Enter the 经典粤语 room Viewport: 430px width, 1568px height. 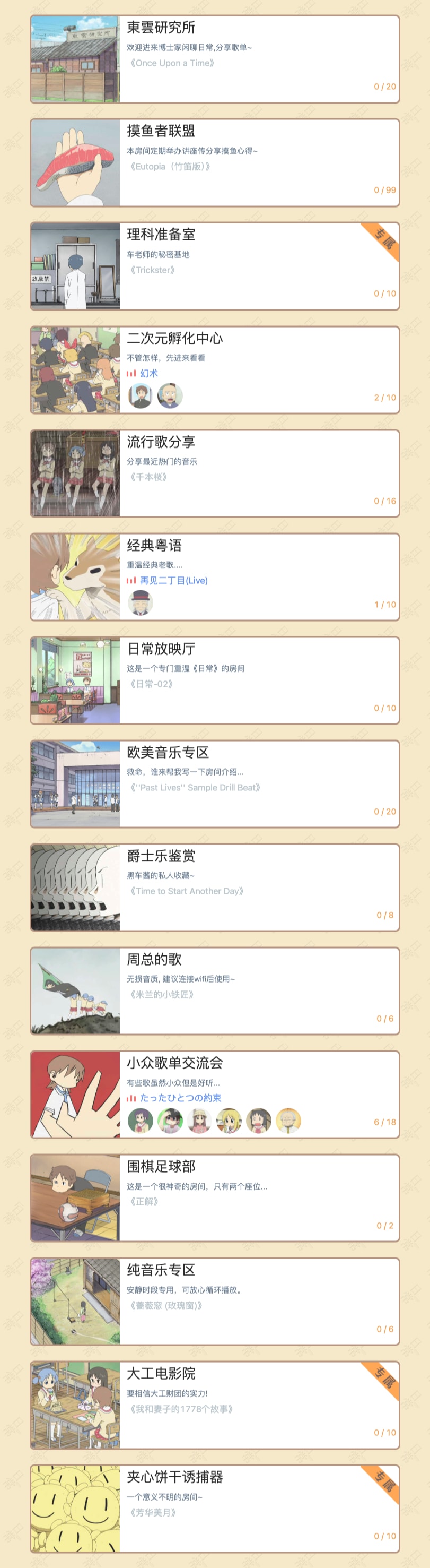215,576
